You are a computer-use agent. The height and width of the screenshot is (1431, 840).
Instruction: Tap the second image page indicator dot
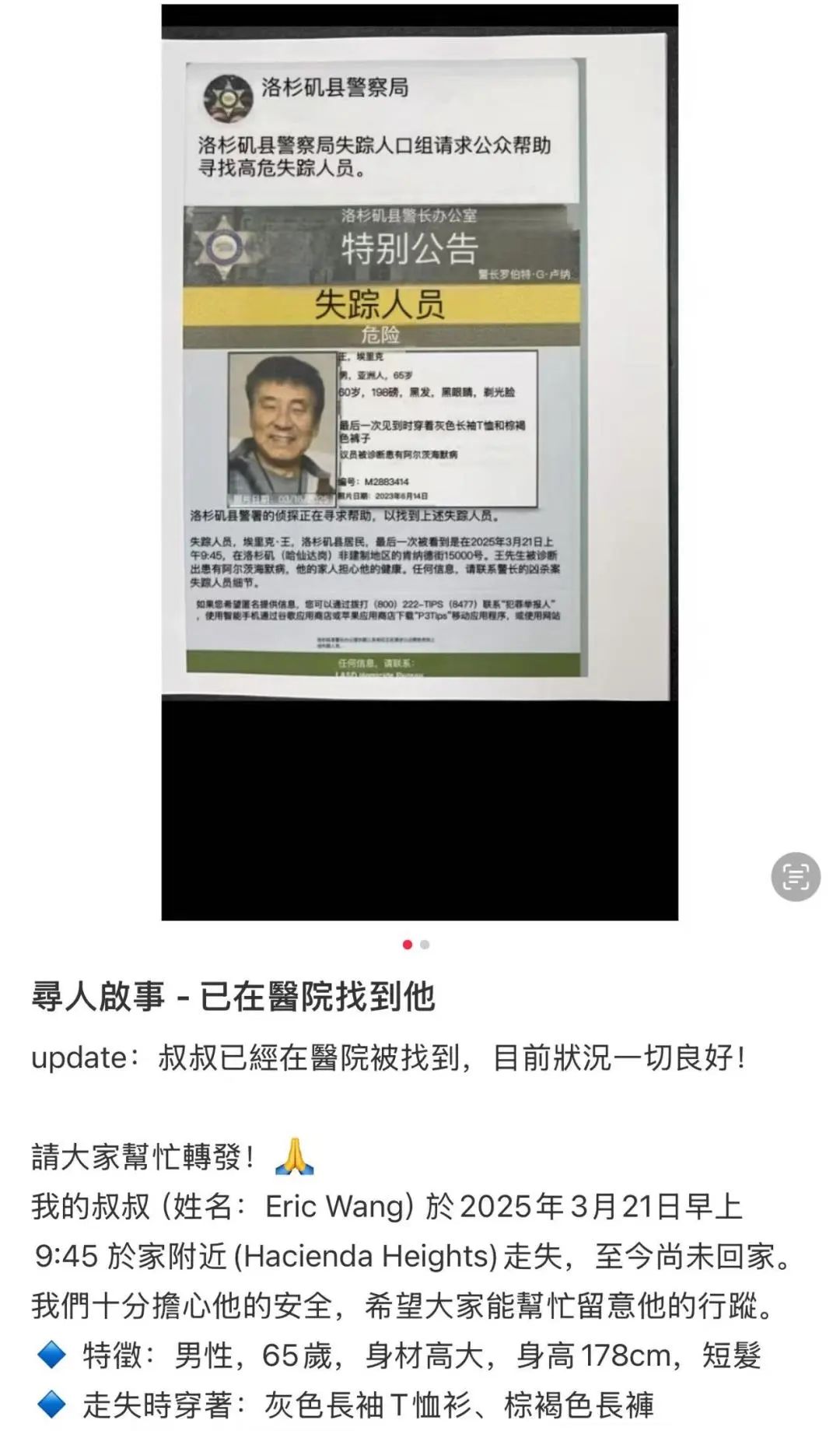(x=425, y=945)
